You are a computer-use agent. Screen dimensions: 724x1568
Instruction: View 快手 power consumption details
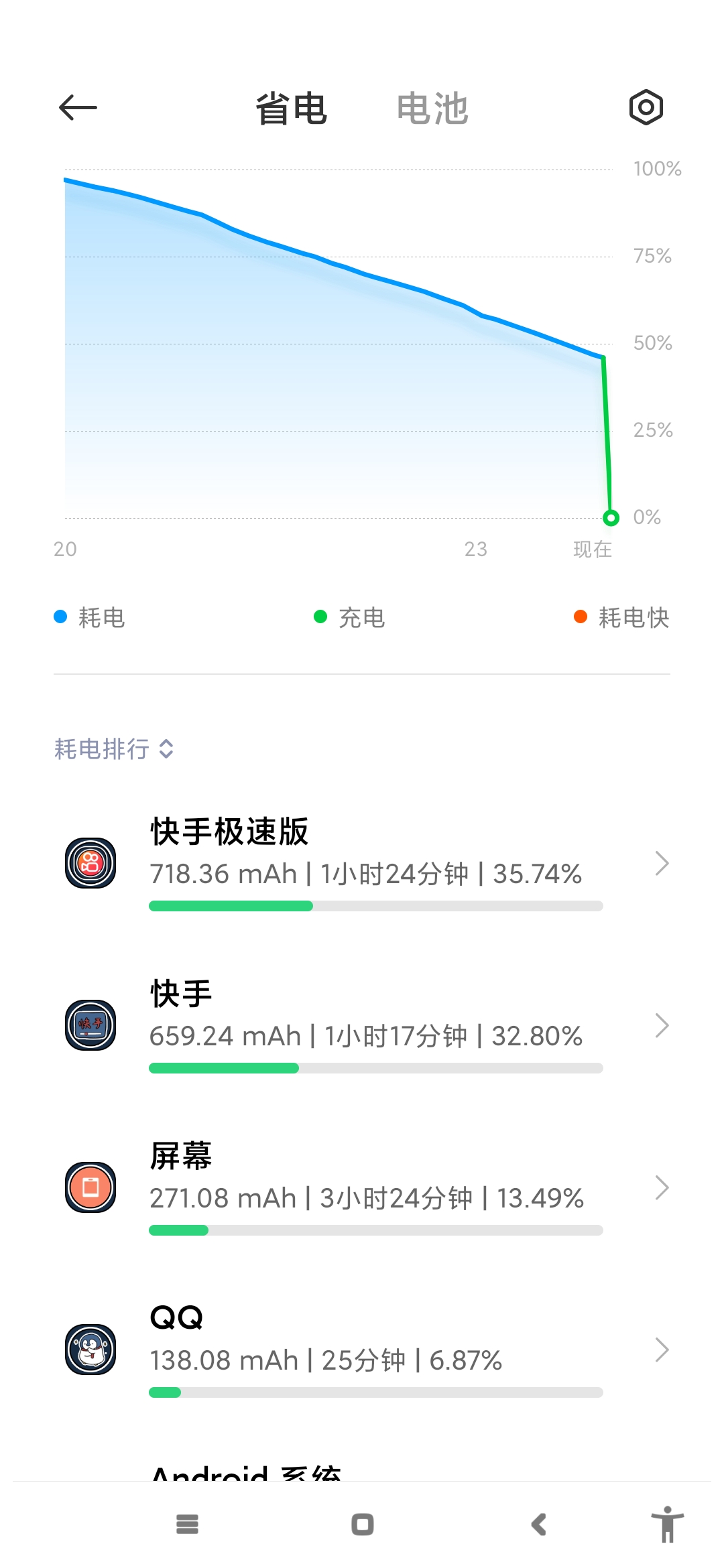click(x=362, y=1025)
